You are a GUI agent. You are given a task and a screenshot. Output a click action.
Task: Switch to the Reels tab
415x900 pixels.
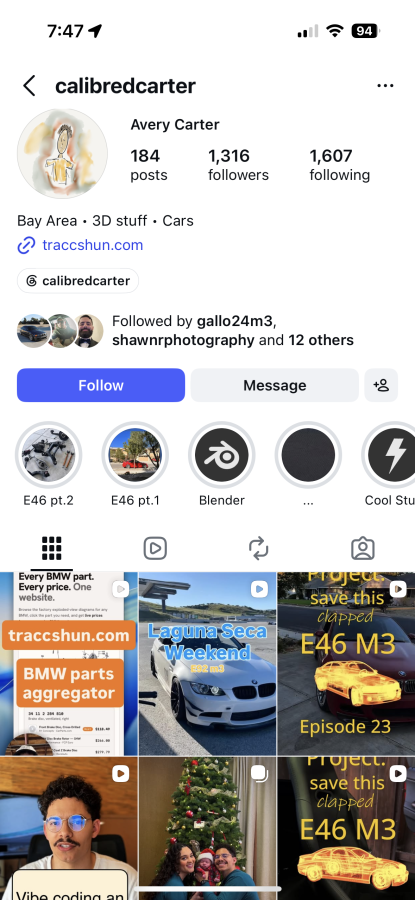click(155, 548)
